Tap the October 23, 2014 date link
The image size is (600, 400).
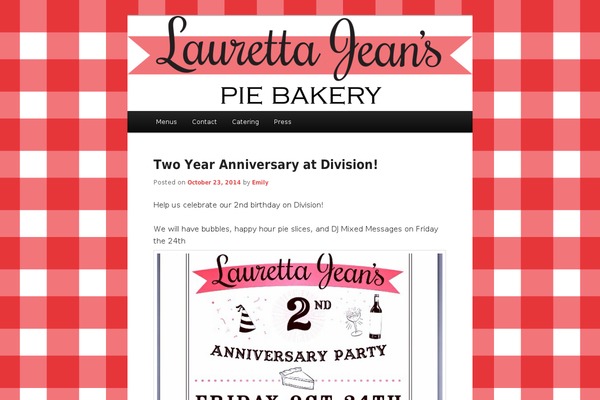click(x=214, y=183)
